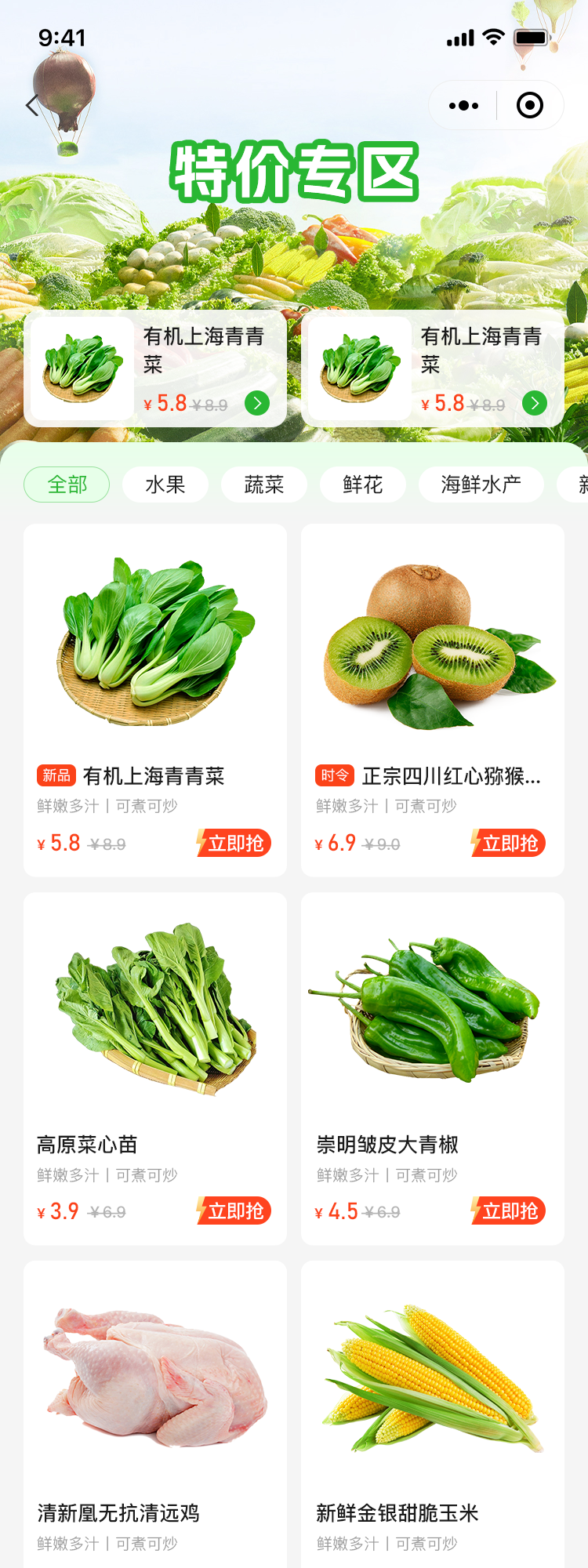
Task: Grab the 正宗四川红心猕猴桃 deal with 立即抢
Action: pyautogui.click(x=508, y=843)
